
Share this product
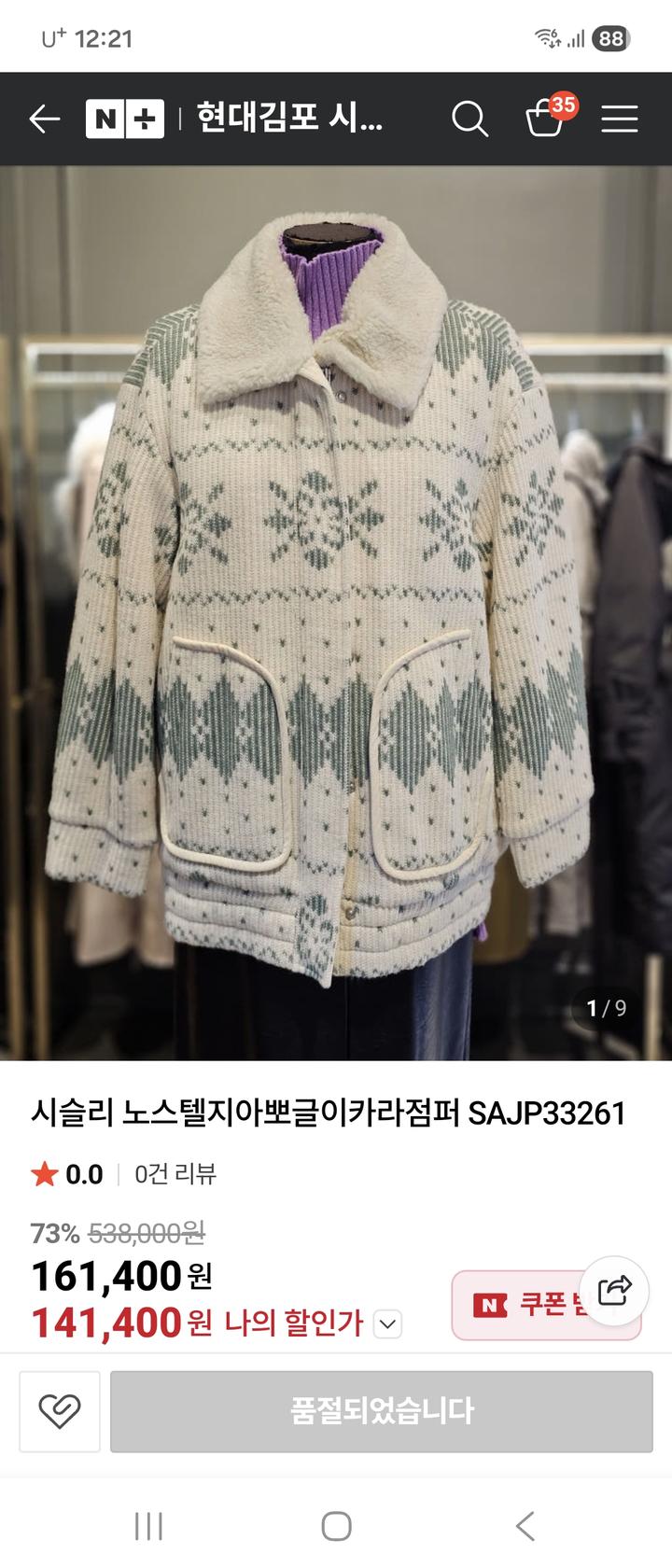614,1291
